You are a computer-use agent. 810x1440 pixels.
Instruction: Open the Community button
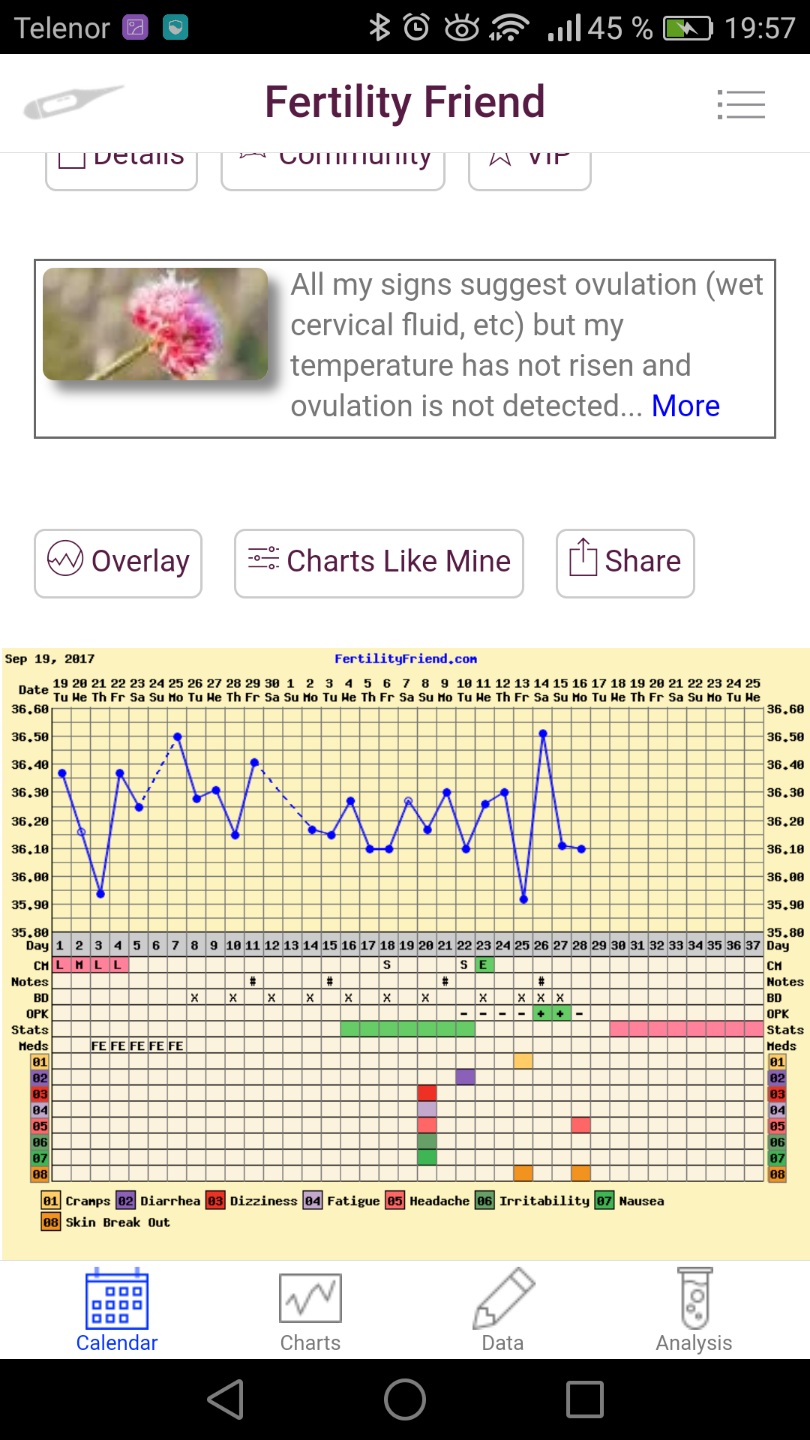point(332,166)
